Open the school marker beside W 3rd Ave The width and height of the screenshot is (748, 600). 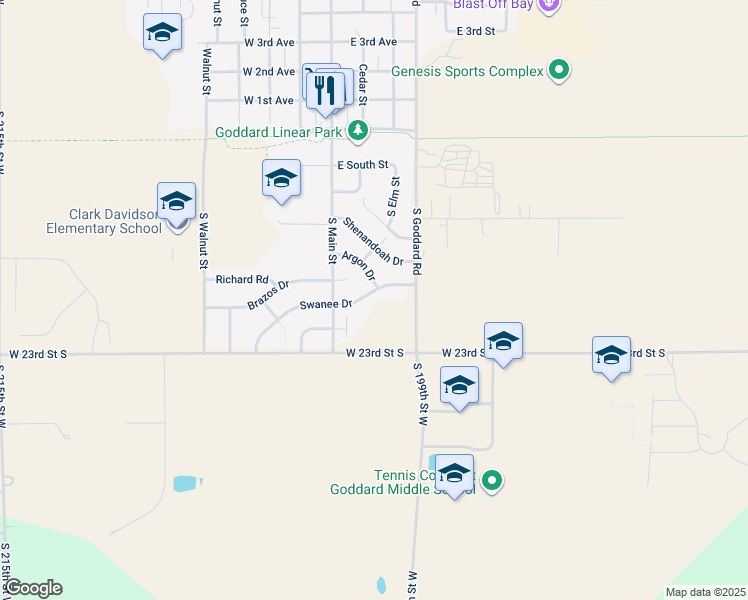pos(162,33)
